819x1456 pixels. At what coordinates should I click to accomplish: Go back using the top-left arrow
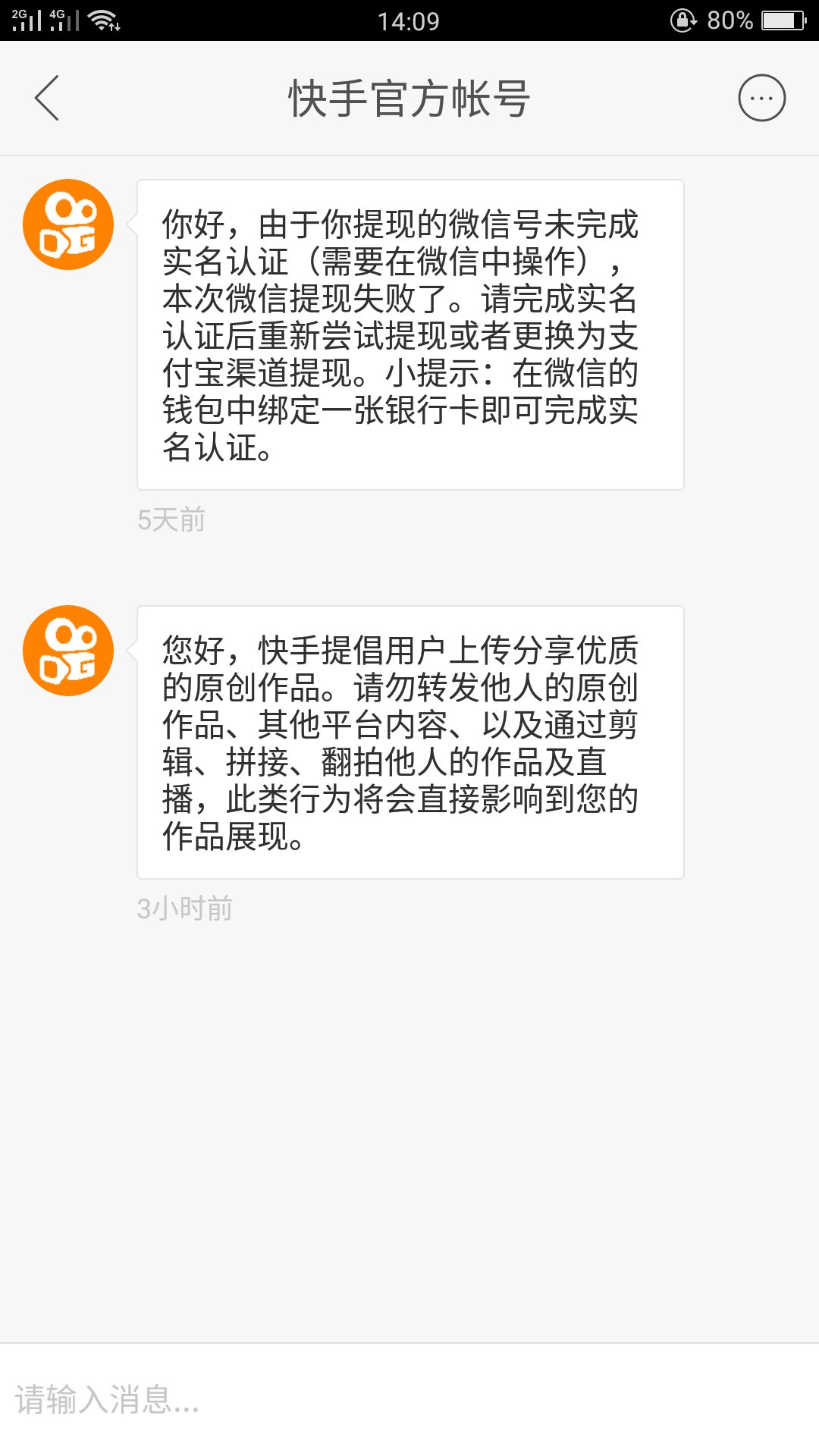click(47, 98)
